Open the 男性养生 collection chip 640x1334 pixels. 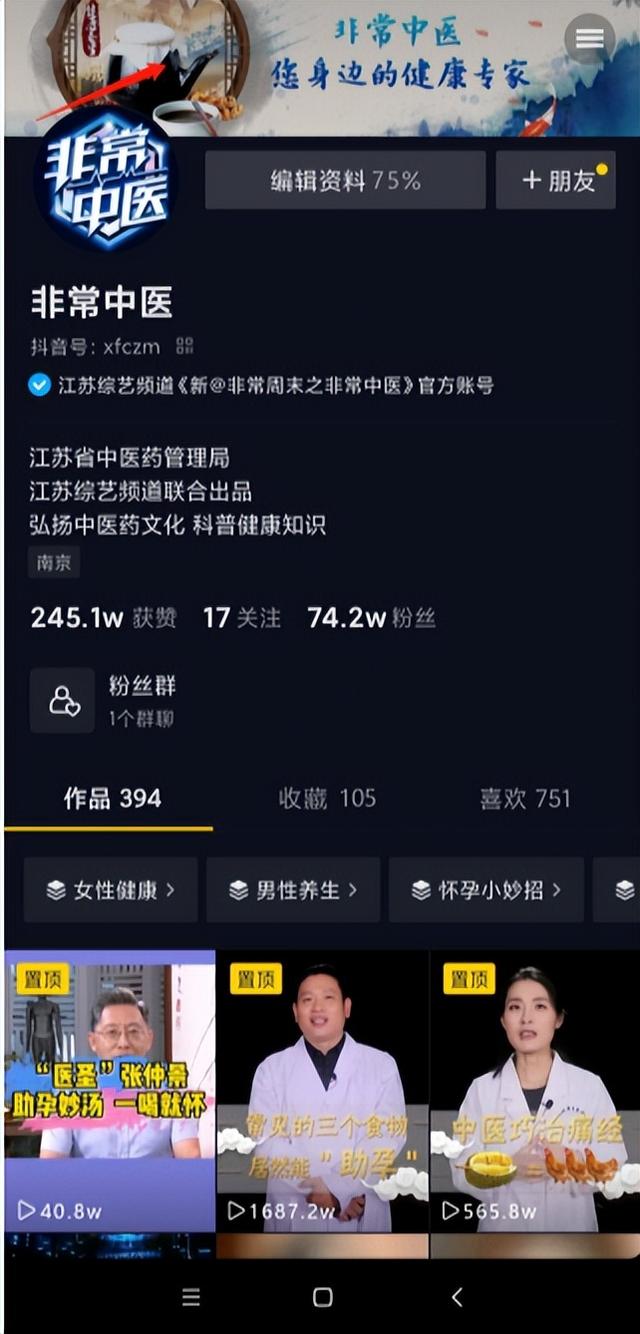293,890
